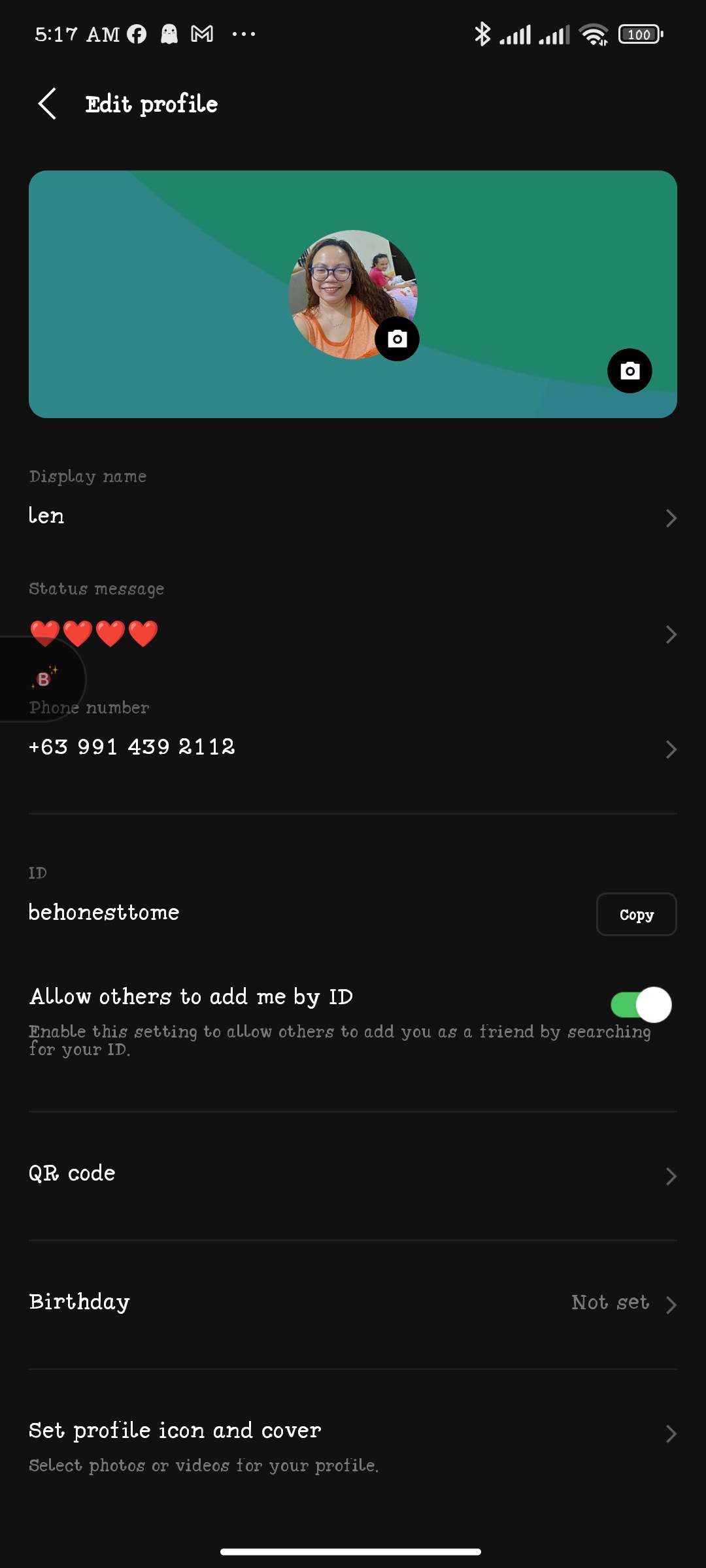Copy the ID behonesttome
Viewport: 706px width, 1568px height.
tap(636, 914)
